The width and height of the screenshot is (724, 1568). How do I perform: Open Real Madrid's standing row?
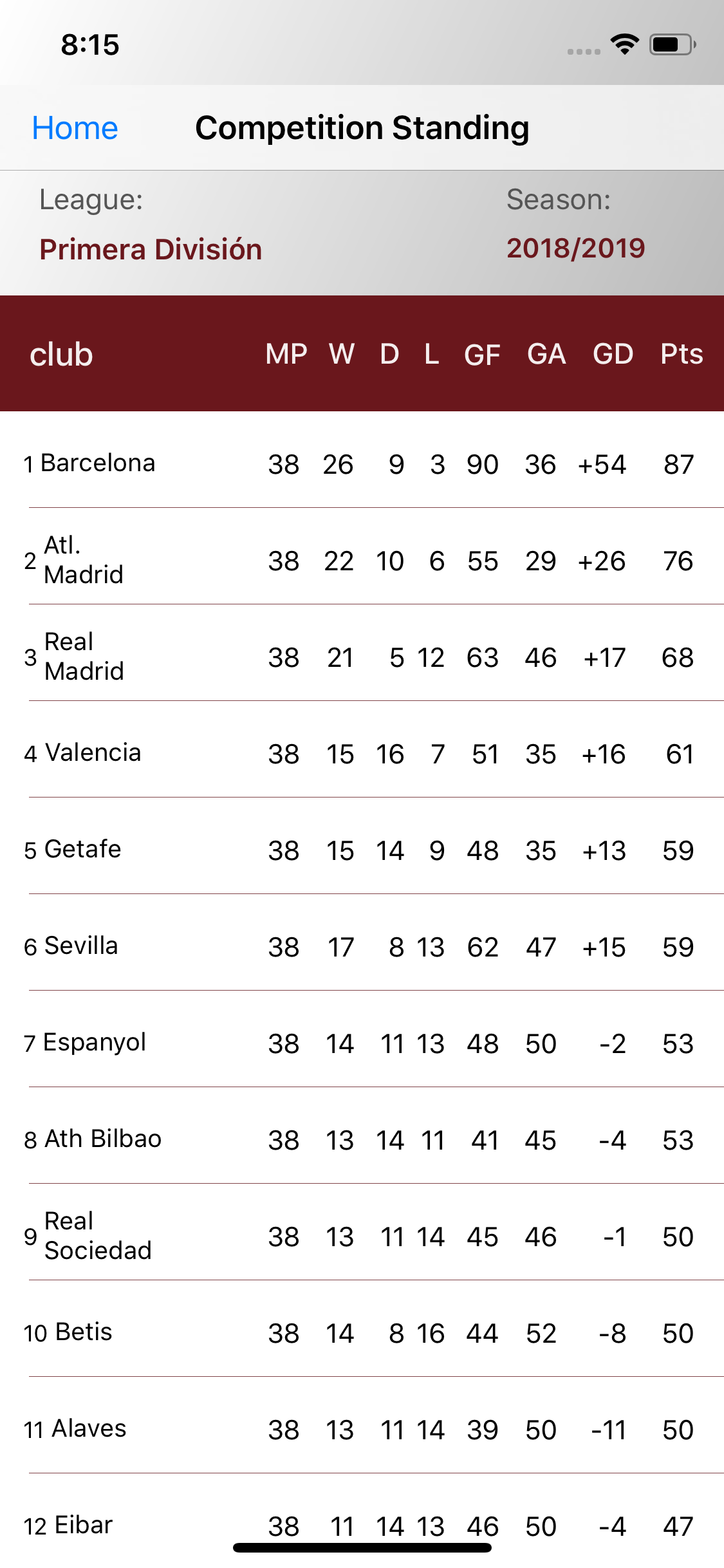click(362, 653)
